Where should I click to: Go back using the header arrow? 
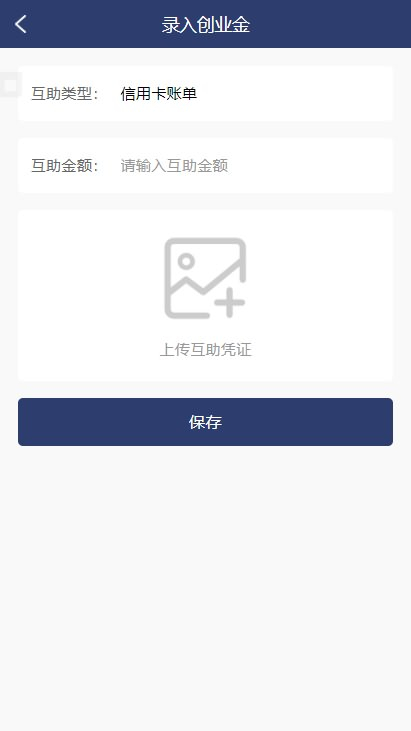[x=21, y=24]
